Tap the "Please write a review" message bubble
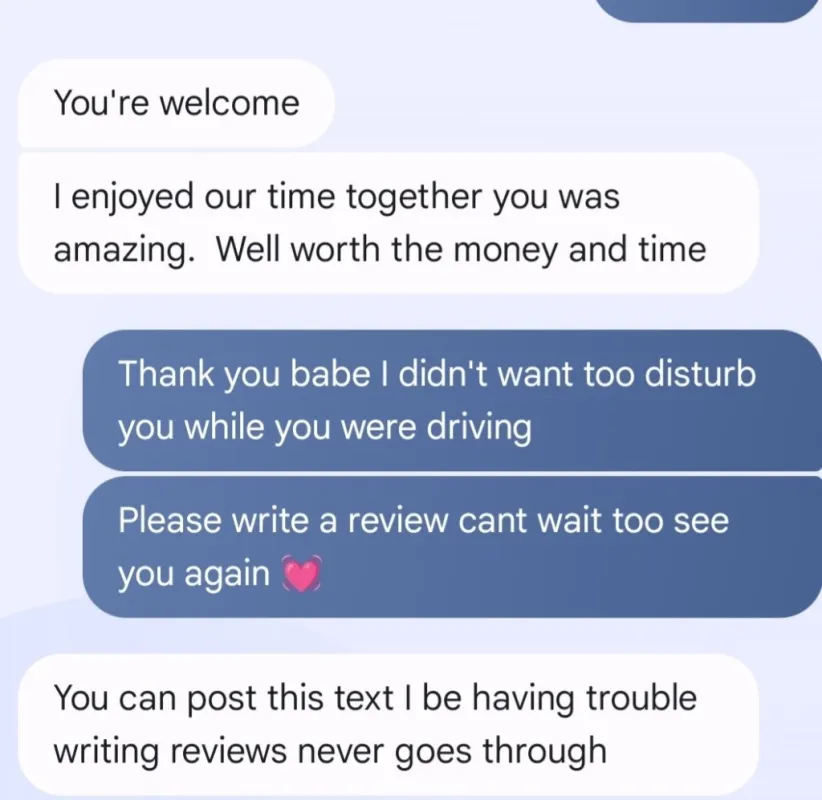The width and height of the screenshot is (822, 800). click(452, 547)
